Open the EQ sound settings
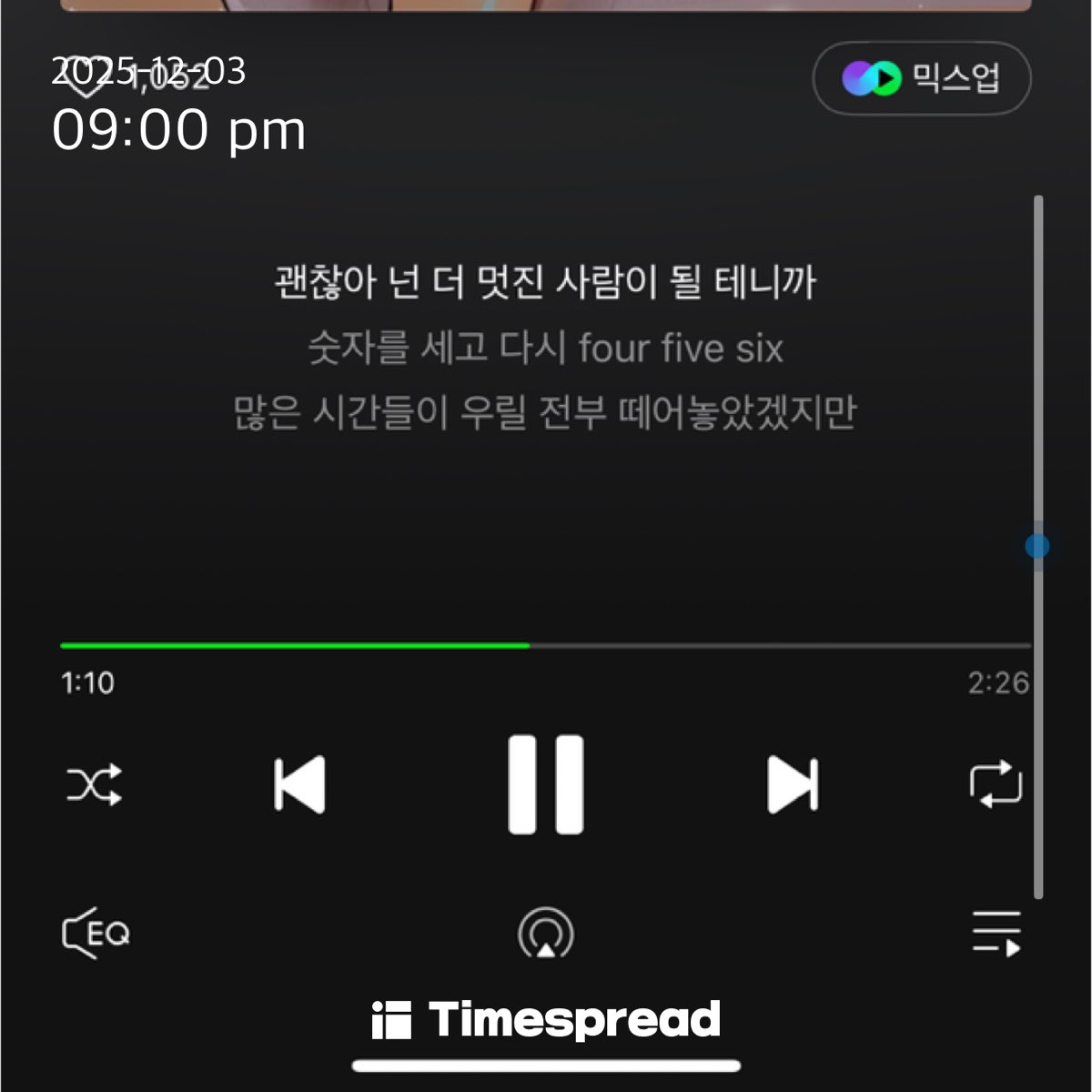 click(x=96, y=934)
